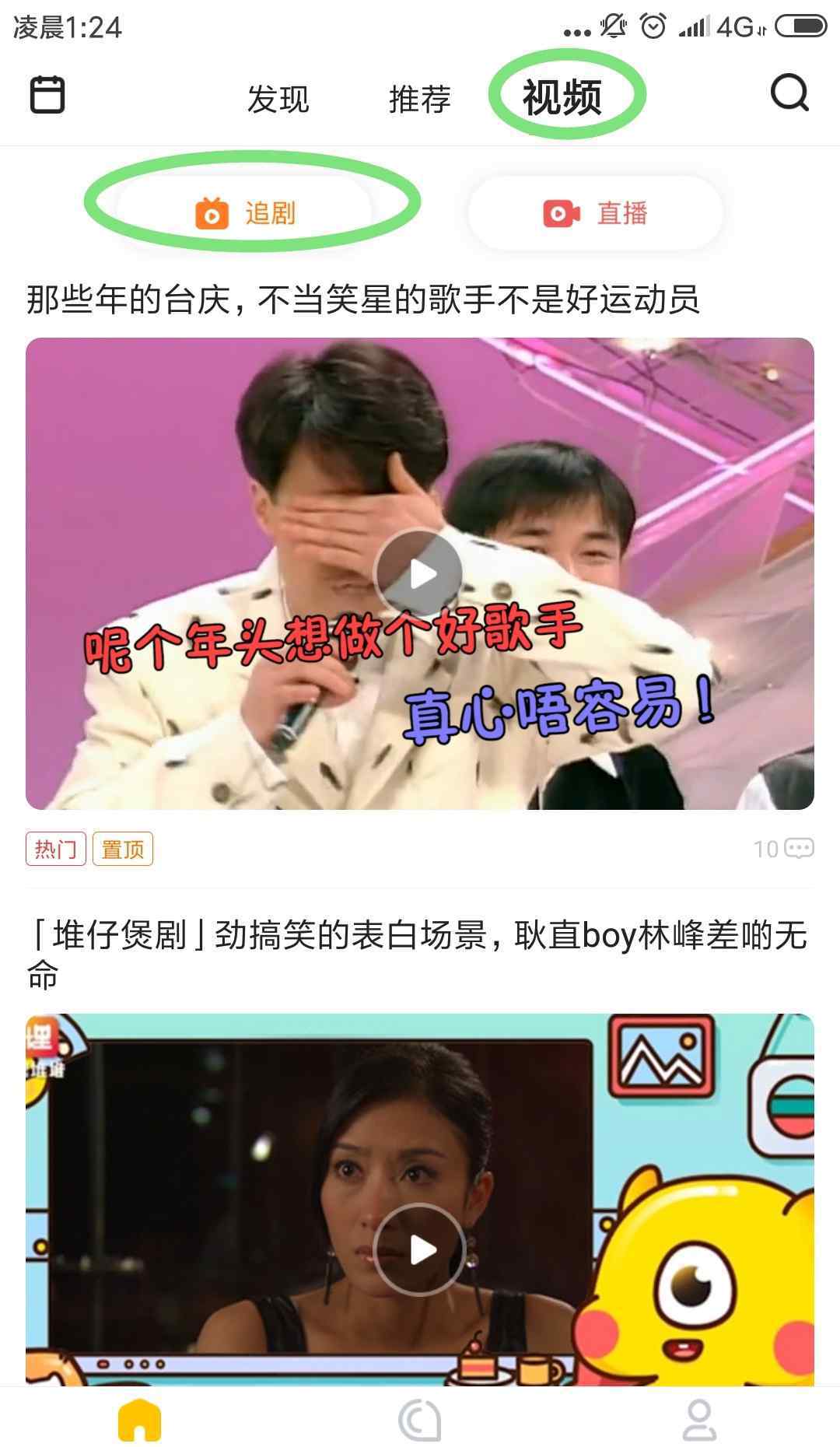This screenshot has height=1447, width=840.
Task: Select the 视频 tab
Action: click(x=562, y=97)
